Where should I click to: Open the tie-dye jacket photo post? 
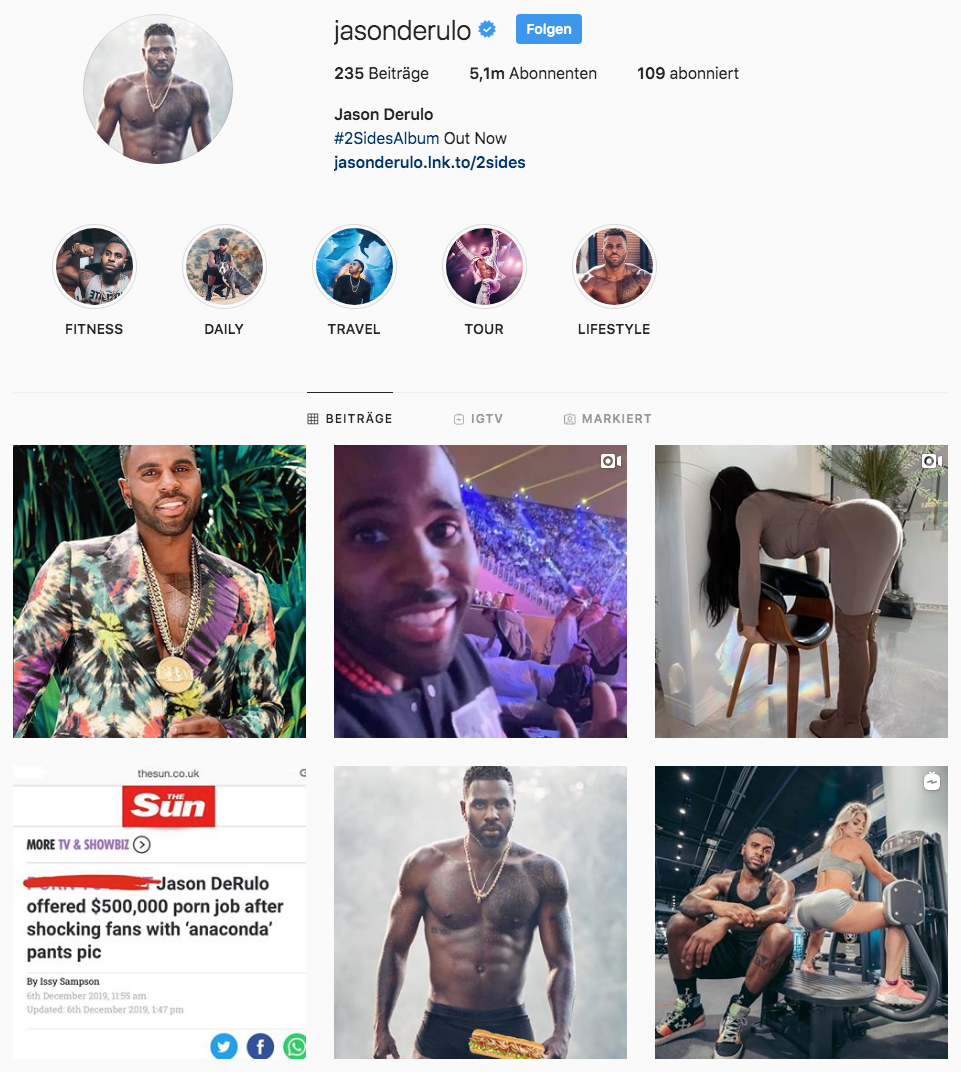coord(159,591)
